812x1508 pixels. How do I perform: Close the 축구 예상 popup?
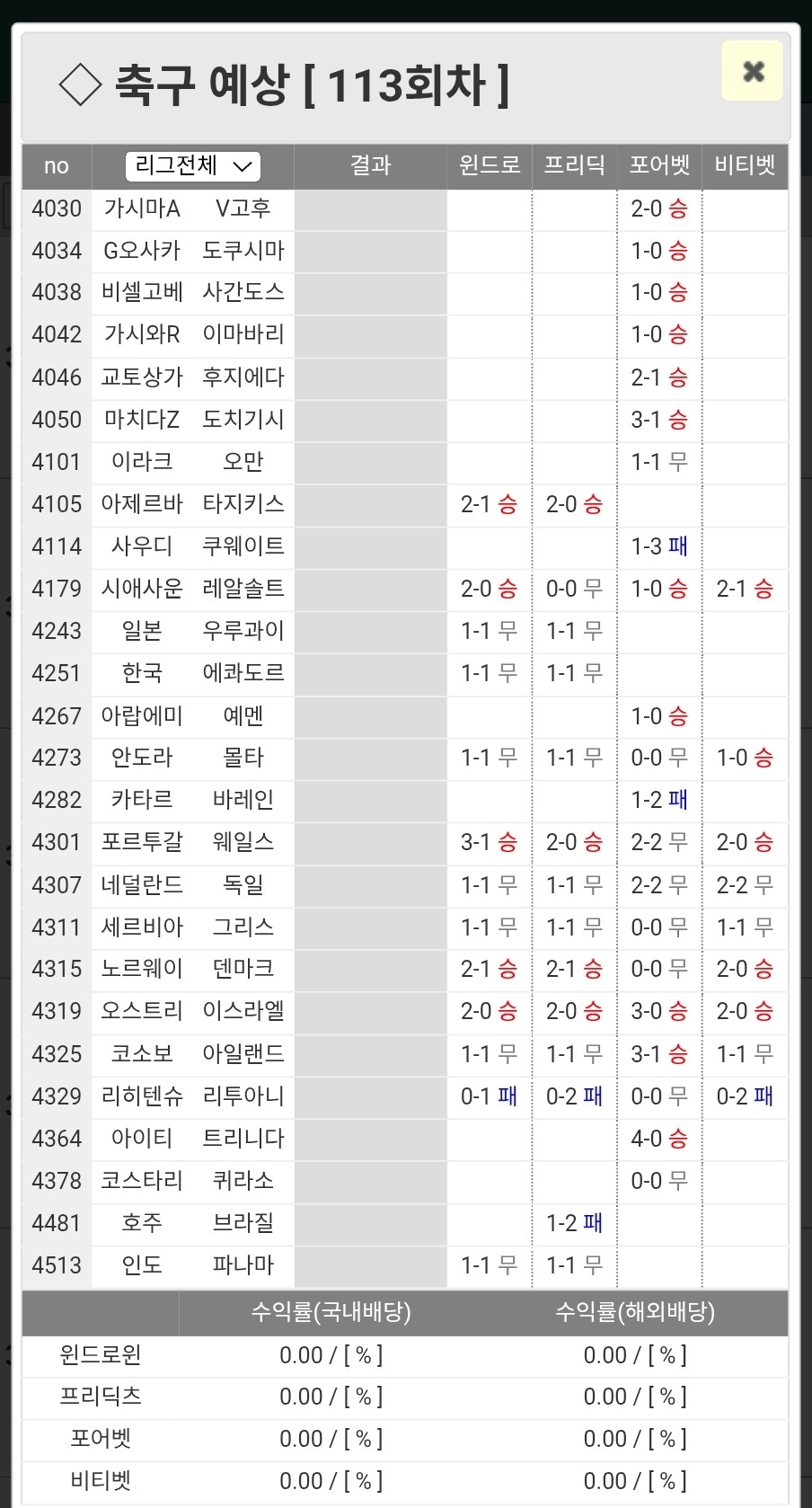pos(753,71)
